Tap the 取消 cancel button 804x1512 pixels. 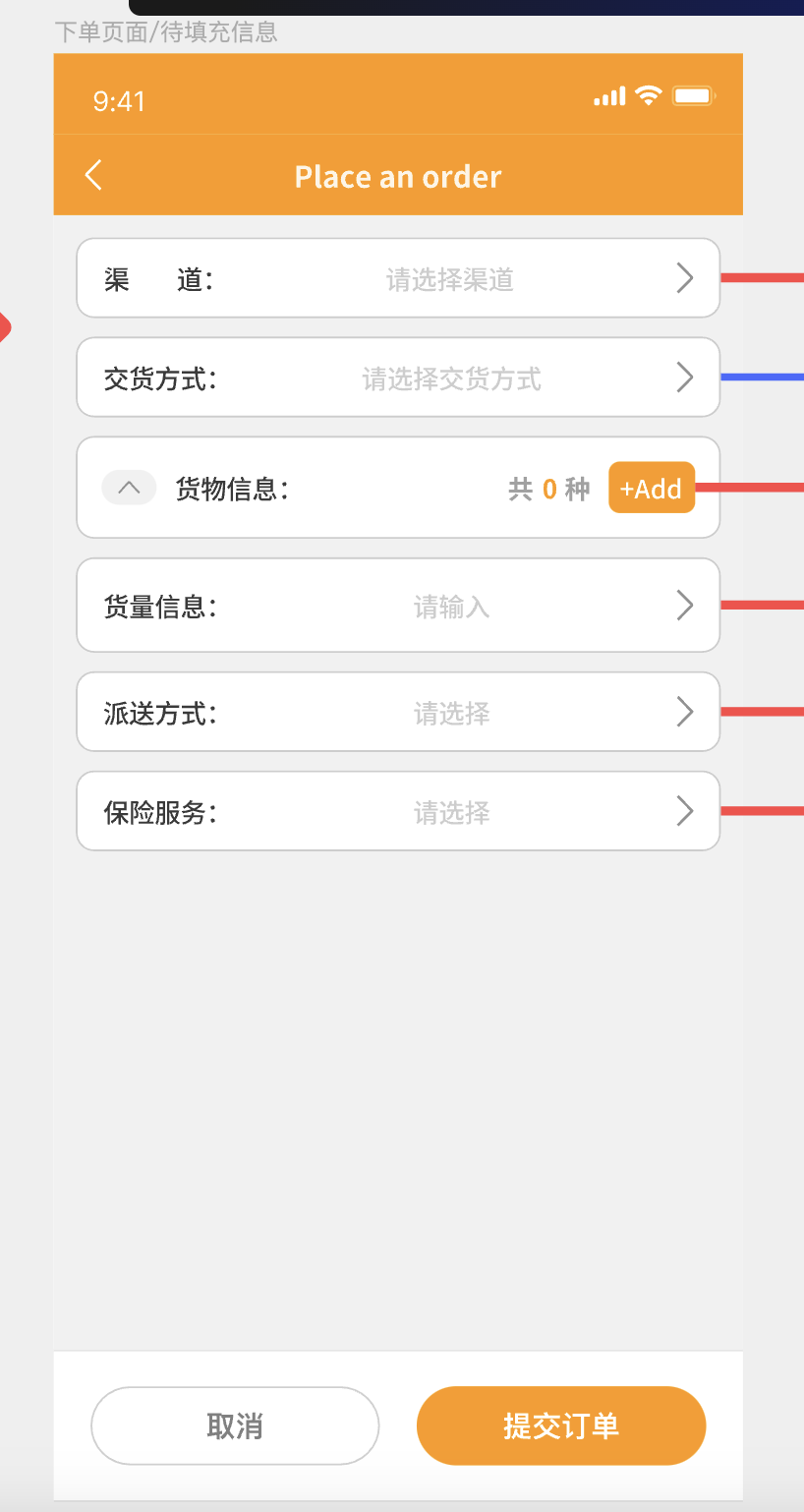235,1425
